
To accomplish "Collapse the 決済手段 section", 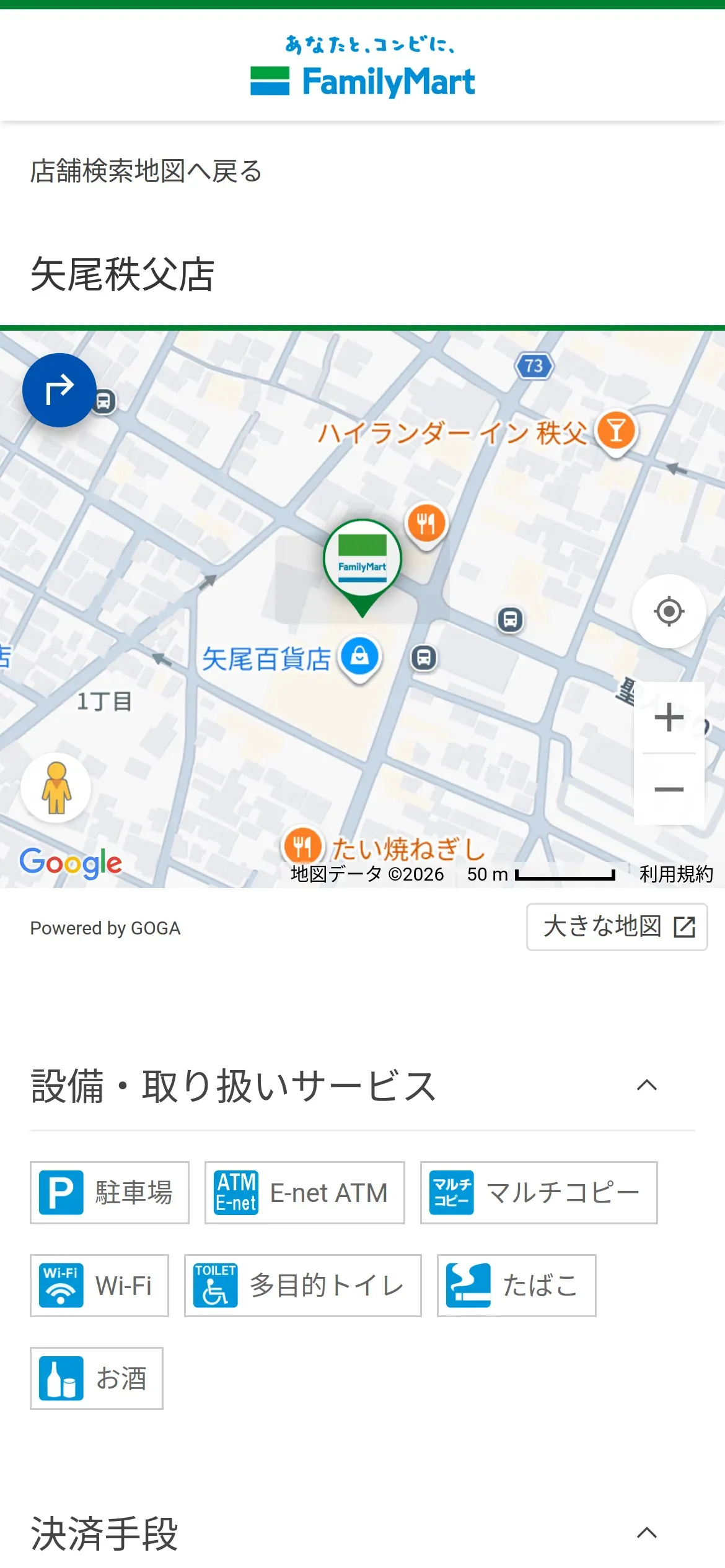I will pyautogui.click(x=646, y=1533).
